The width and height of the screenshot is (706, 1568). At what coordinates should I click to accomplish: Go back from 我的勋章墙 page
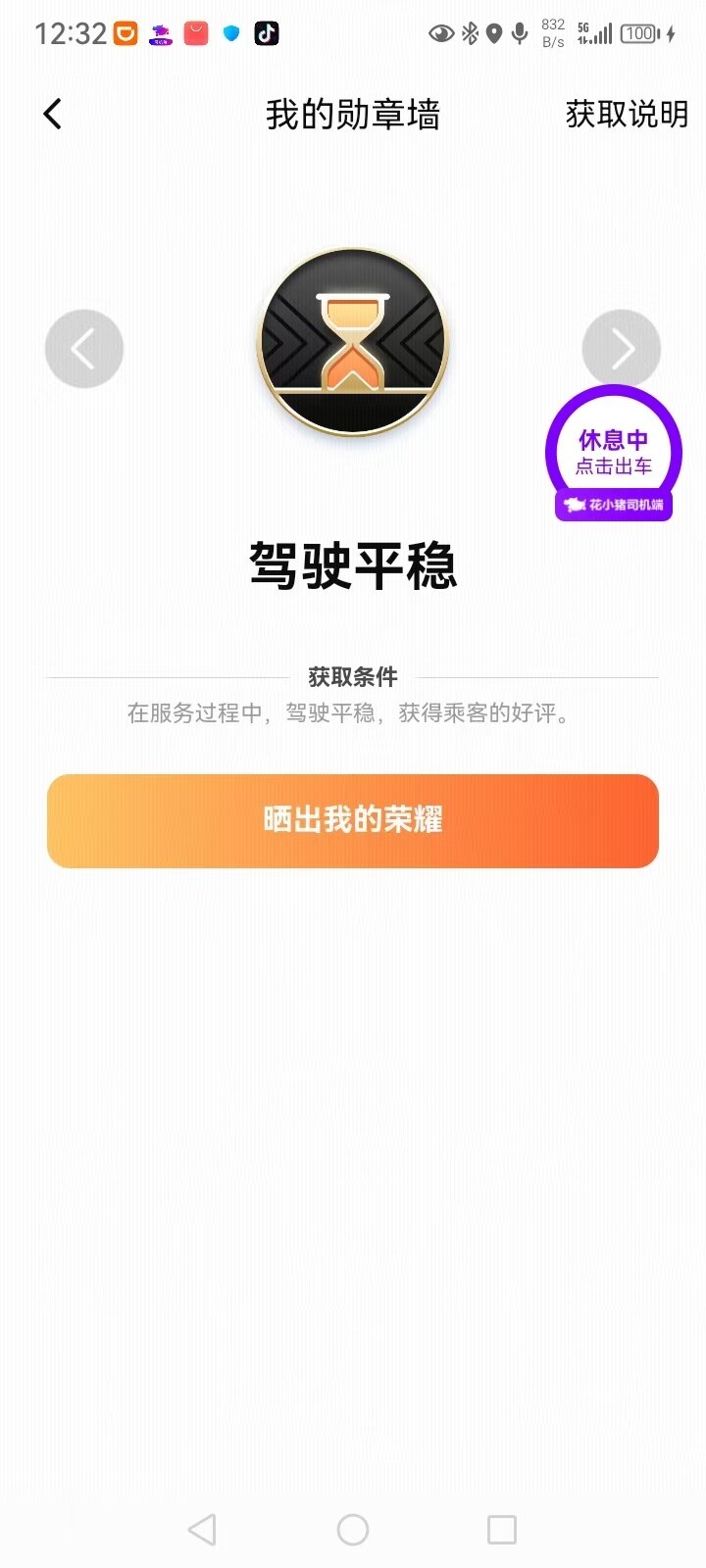[x=53, y=114]
